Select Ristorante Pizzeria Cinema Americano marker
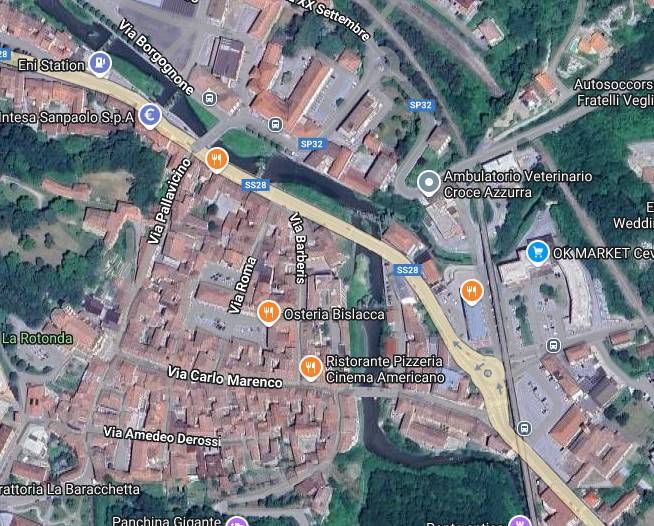The height and width of the screenshot is (526, 654). (x=312, y=369)
